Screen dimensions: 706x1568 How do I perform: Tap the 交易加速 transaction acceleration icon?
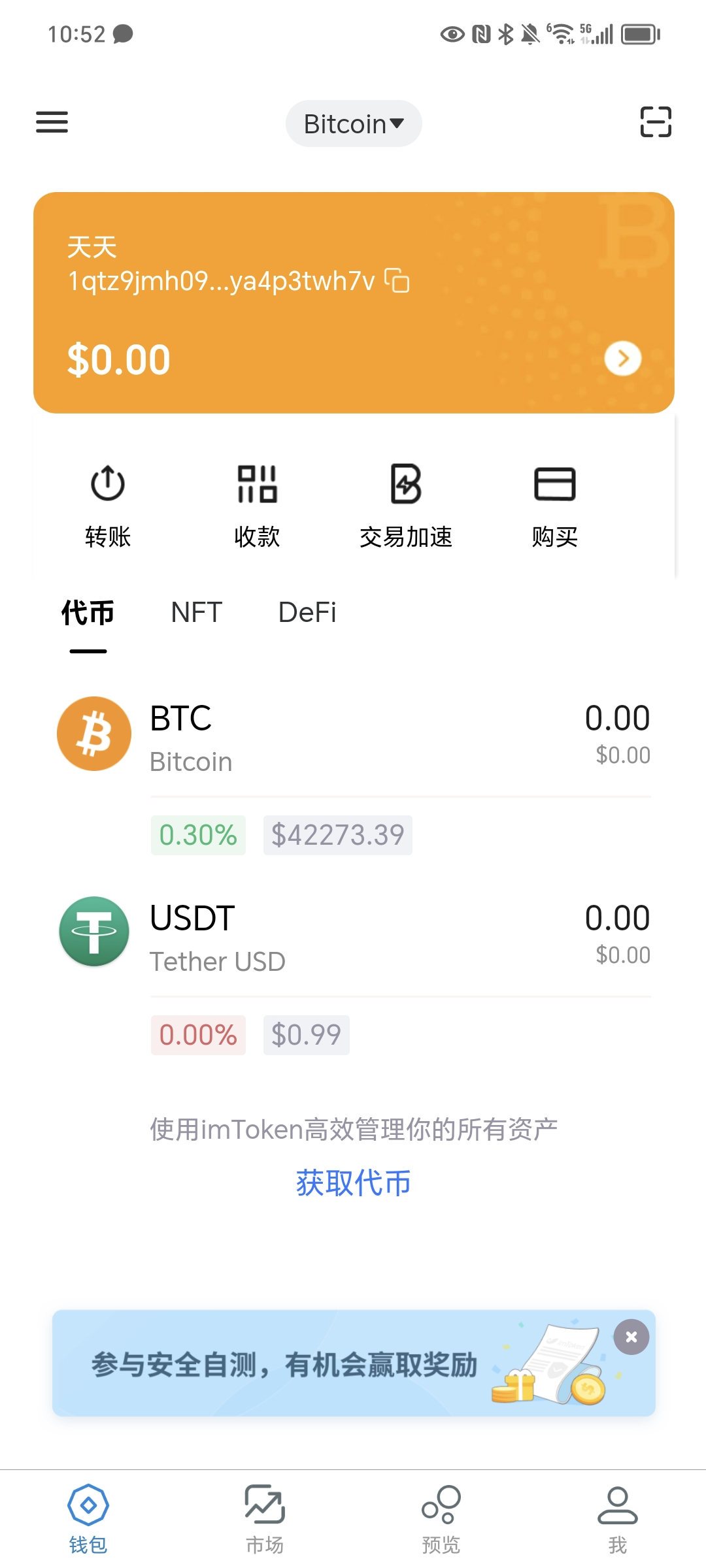coord(406,485)
